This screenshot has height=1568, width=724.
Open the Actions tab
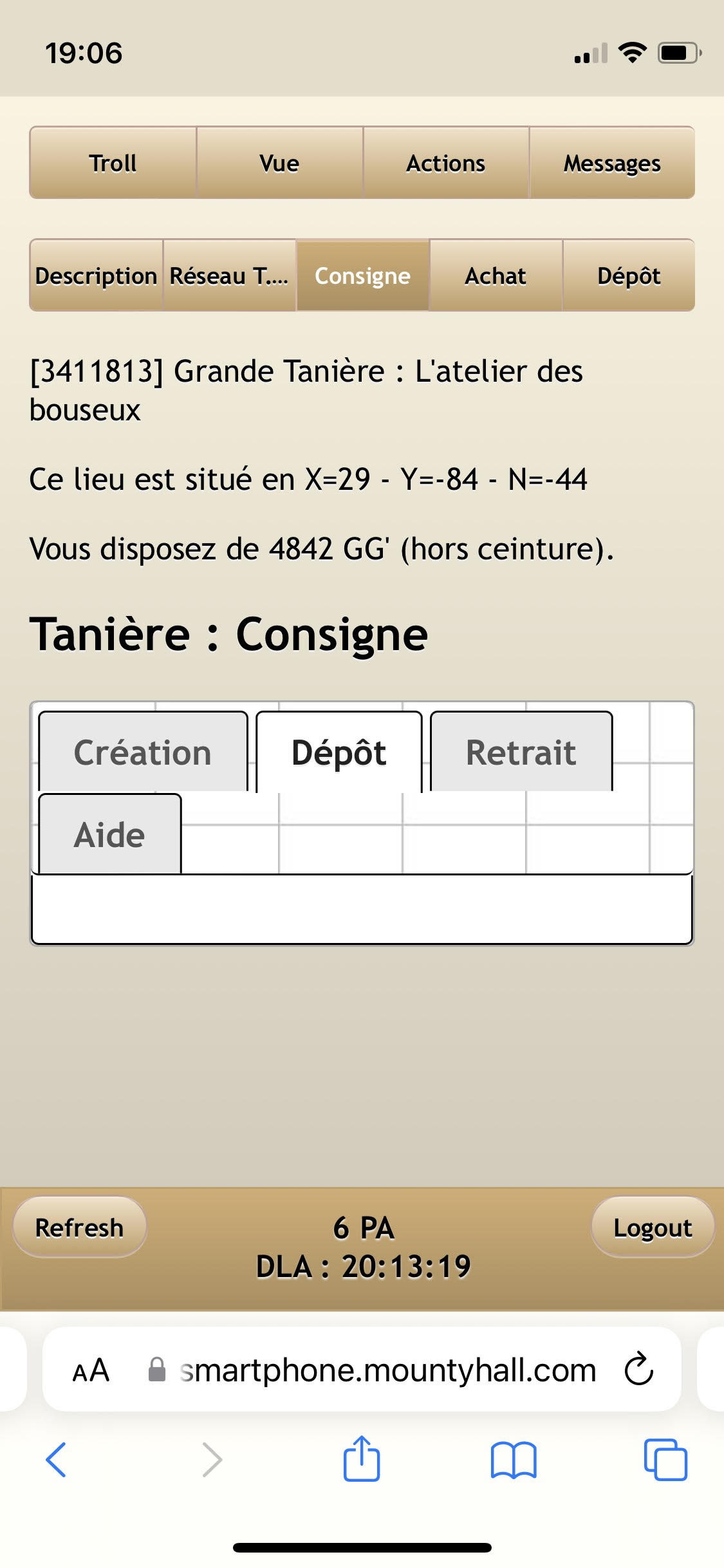coord(445,163)
